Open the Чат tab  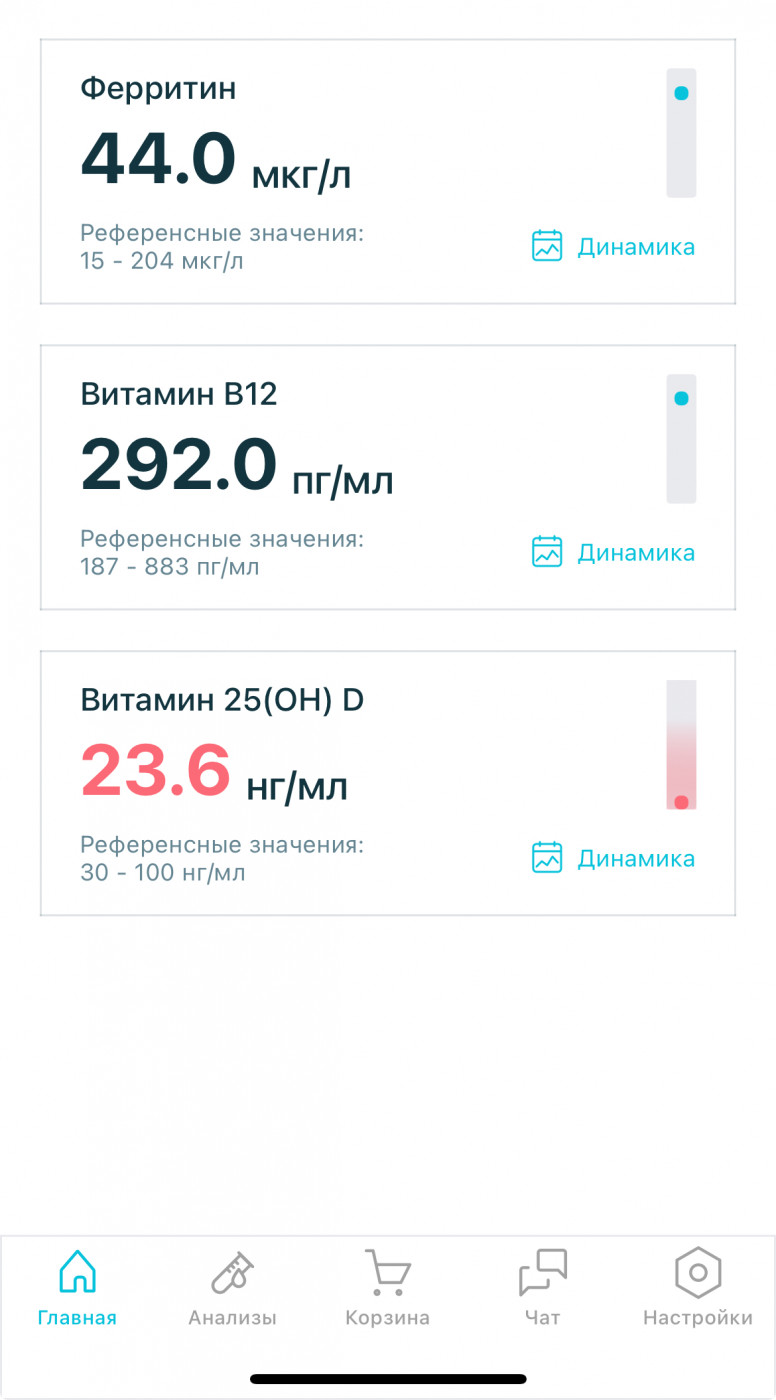[x=542, y=1289]
